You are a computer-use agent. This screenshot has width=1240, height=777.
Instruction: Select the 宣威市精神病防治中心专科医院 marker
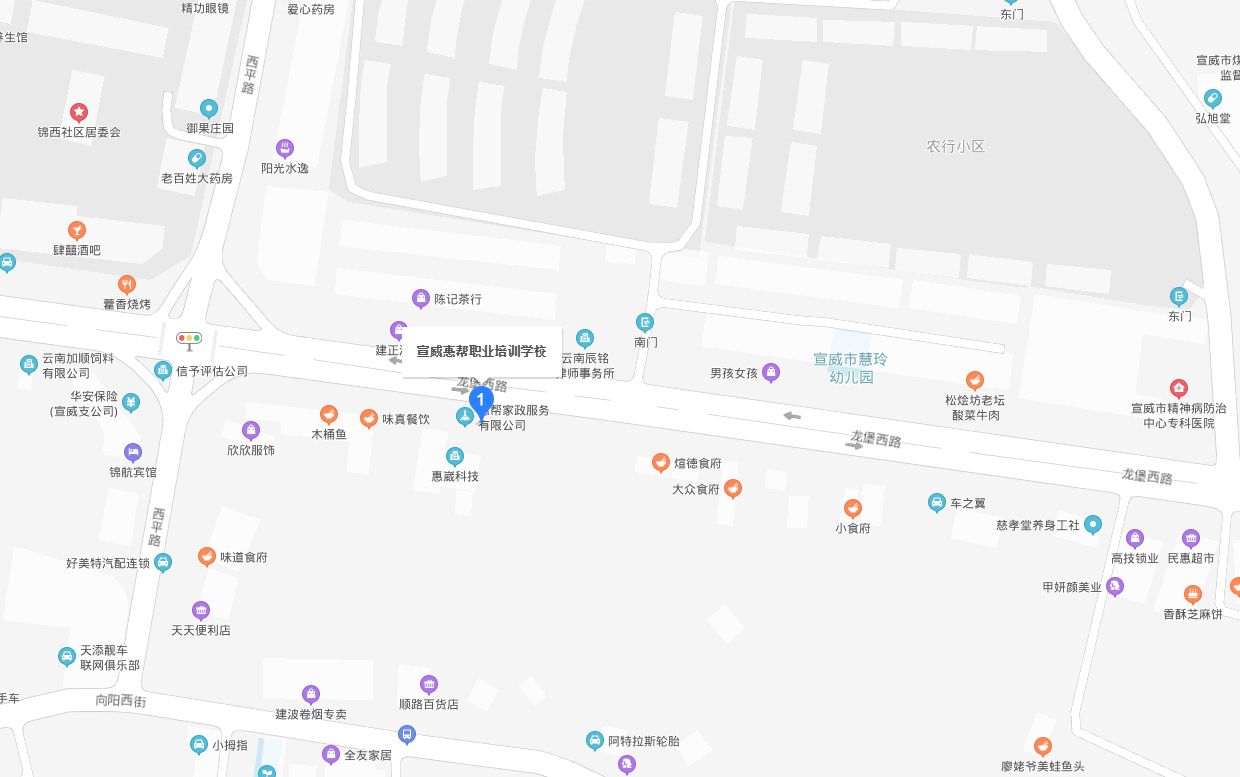tap(1179, 389)
